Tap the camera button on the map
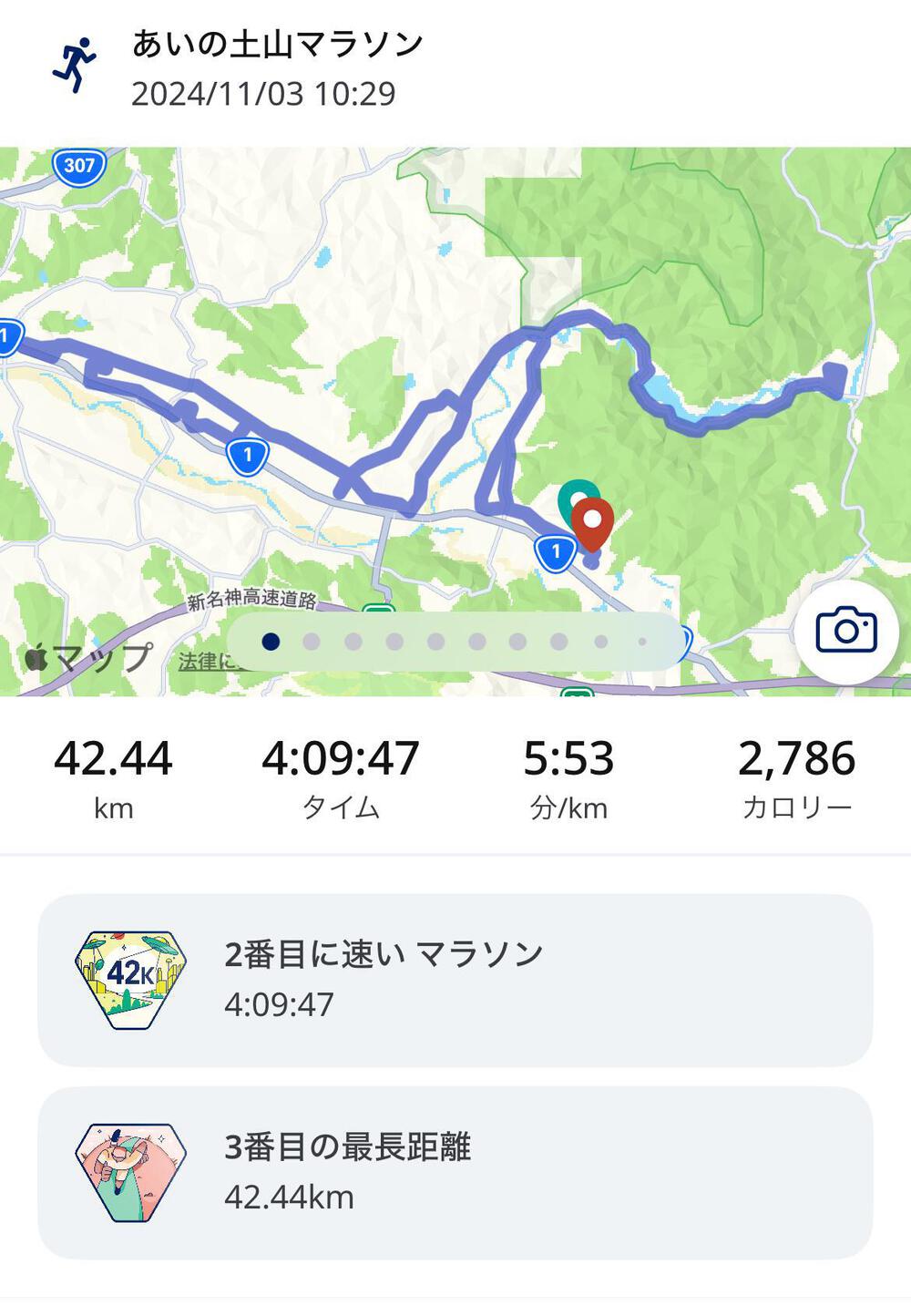The height and width of the screenshot is (1316, 911). click(846, 631)
